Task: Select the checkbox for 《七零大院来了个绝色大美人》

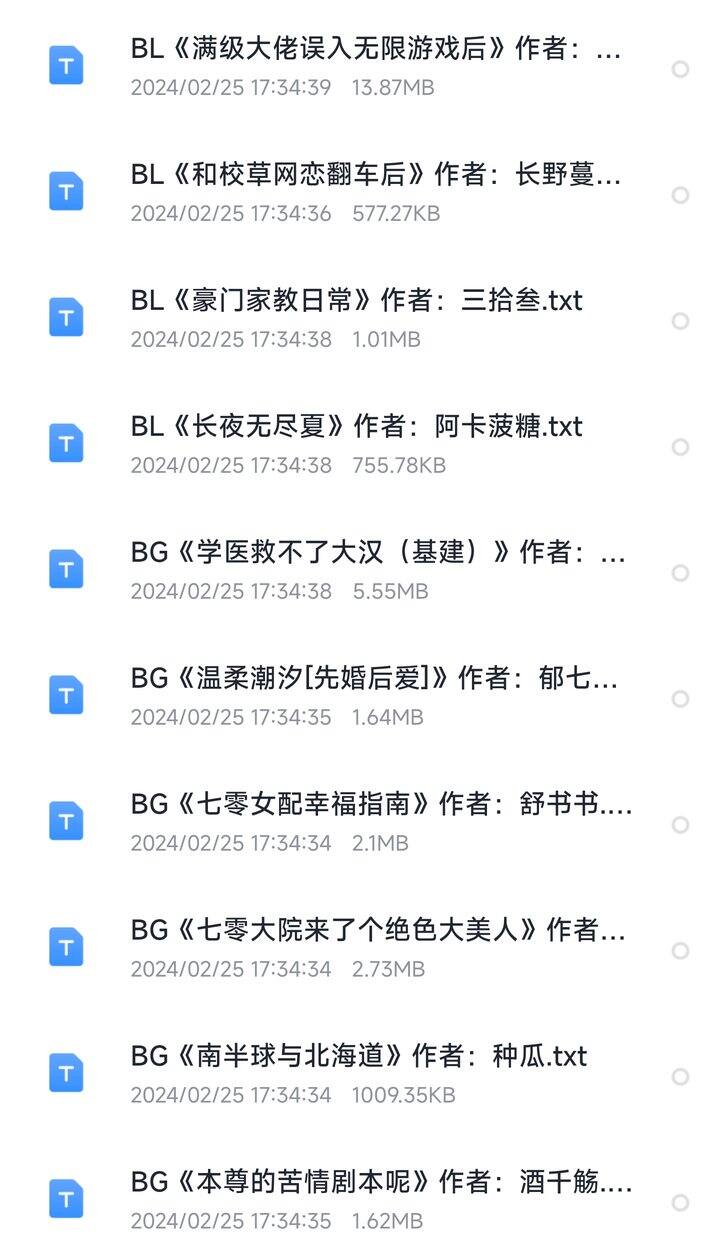Action: [x=680, y=951]
